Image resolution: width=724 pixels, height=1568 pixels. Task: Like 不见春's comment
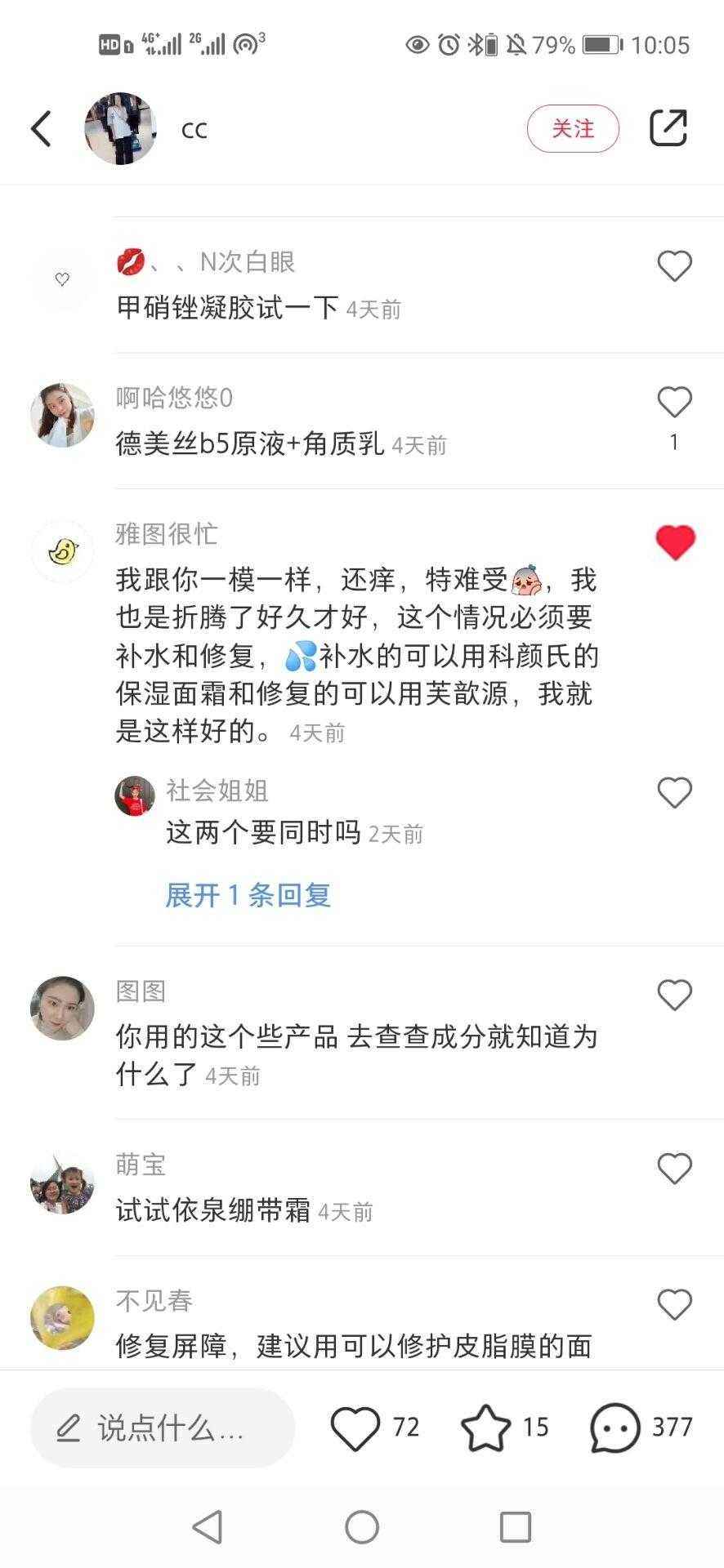(x=674, y=1305)
